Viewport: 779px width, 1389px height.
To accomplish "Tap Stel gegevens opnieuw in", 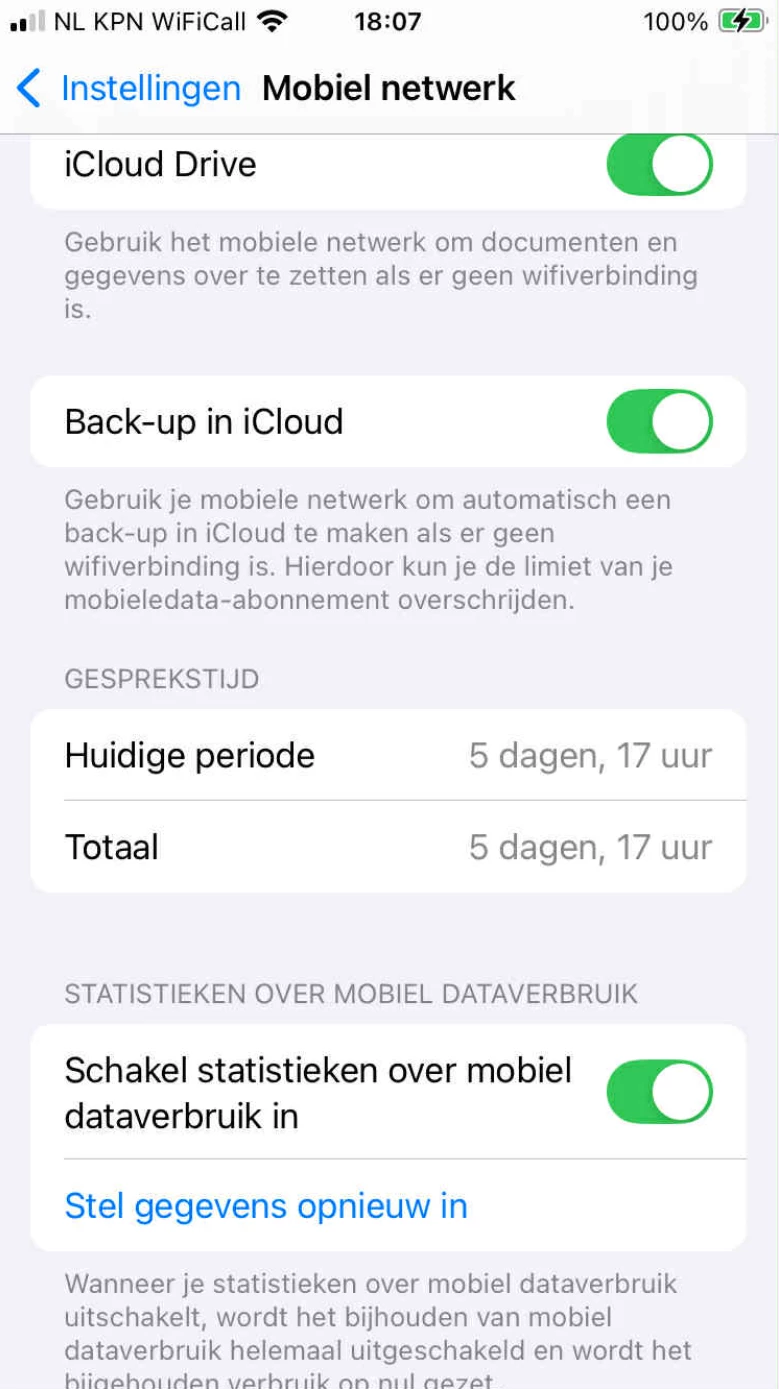I will point(266,1206).
